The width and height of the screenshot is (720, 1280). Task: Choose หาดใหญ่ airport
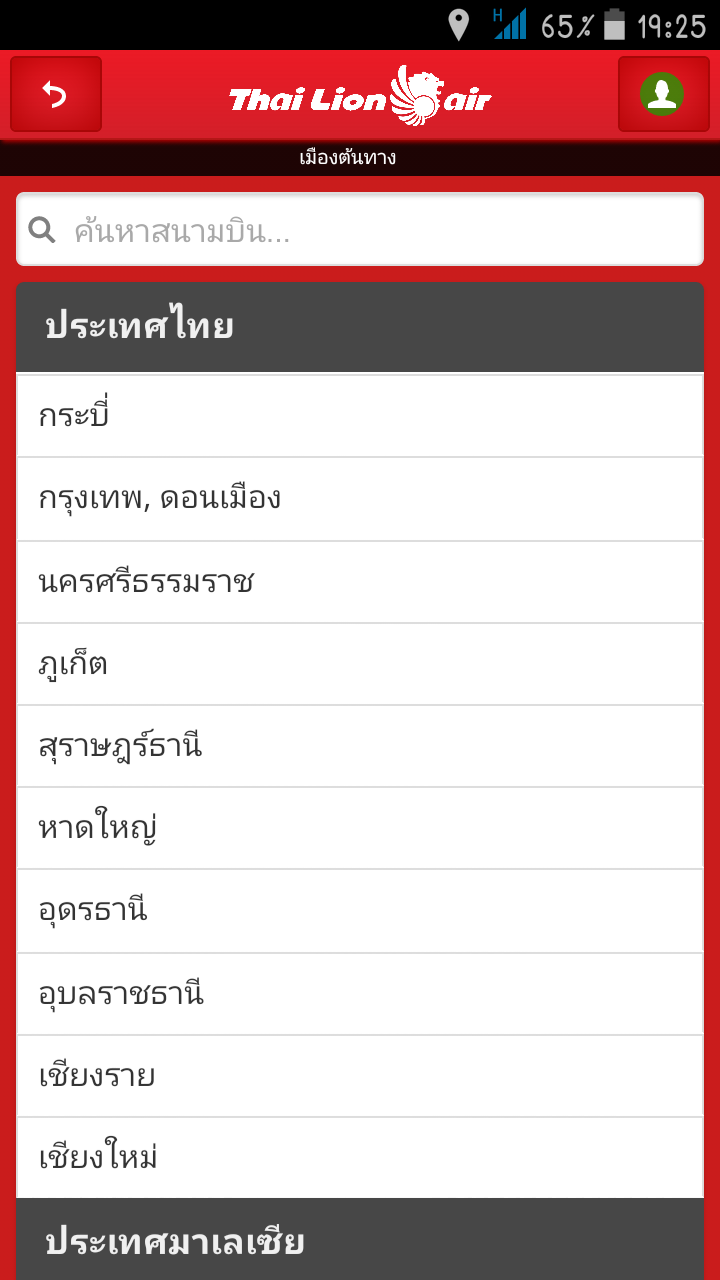coord(360,828)
